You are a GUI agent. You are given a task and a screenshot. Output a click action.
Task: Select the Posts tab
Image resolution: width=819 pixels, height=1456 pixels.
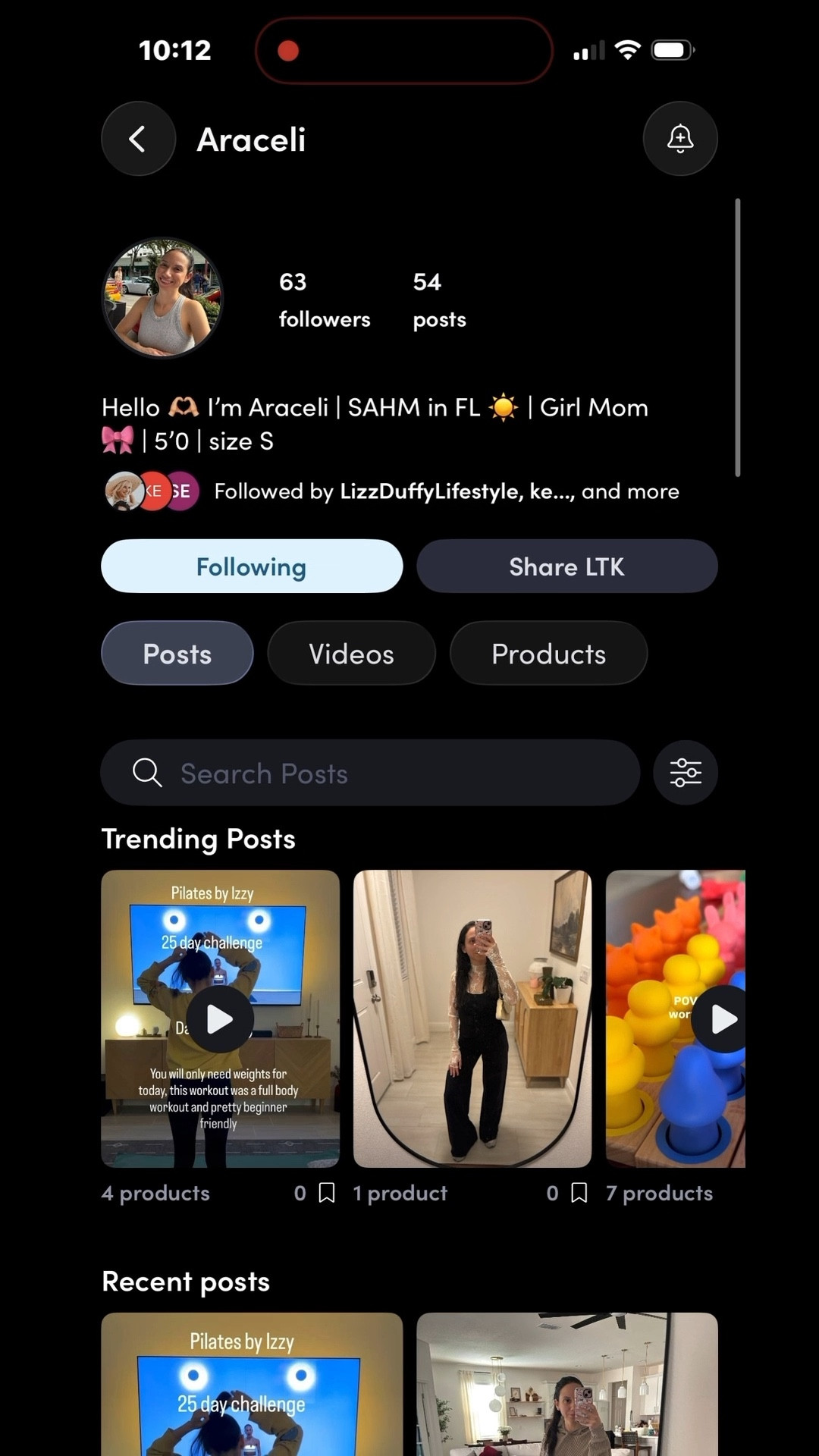pyautogui.click(x=177, y=654)
